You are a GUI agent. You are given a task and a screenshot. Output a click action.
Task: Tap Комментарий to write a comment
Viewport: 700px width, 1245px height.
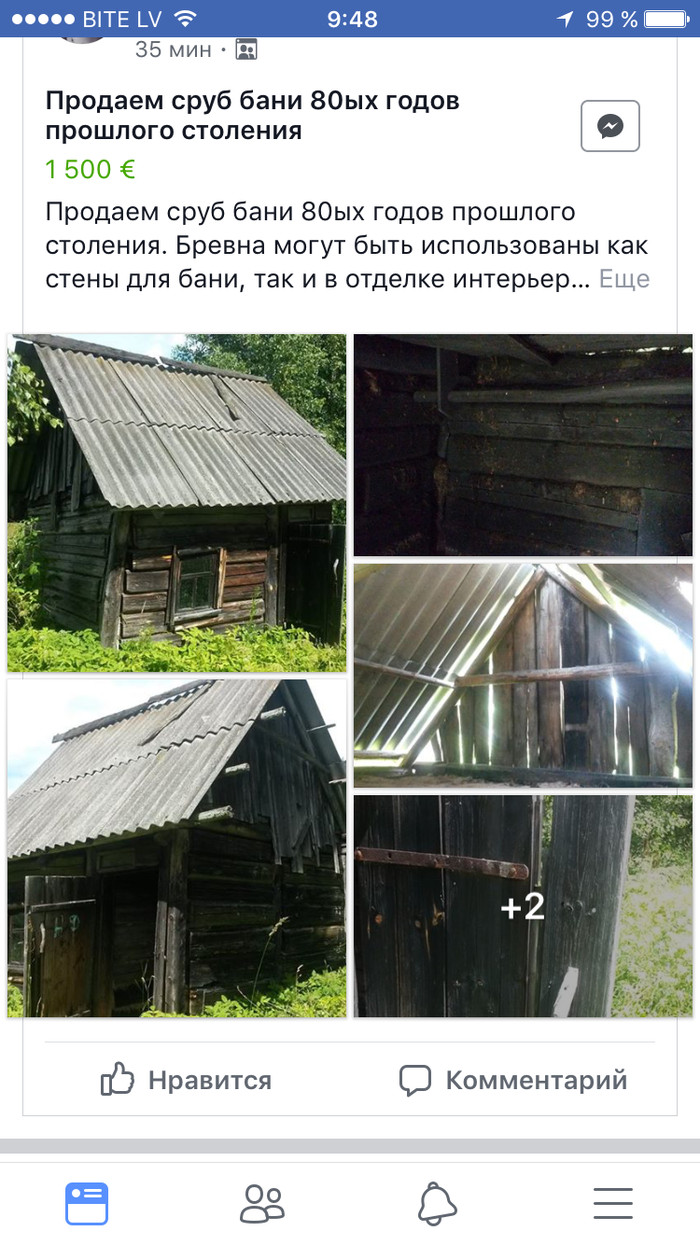coord(513,1080)
